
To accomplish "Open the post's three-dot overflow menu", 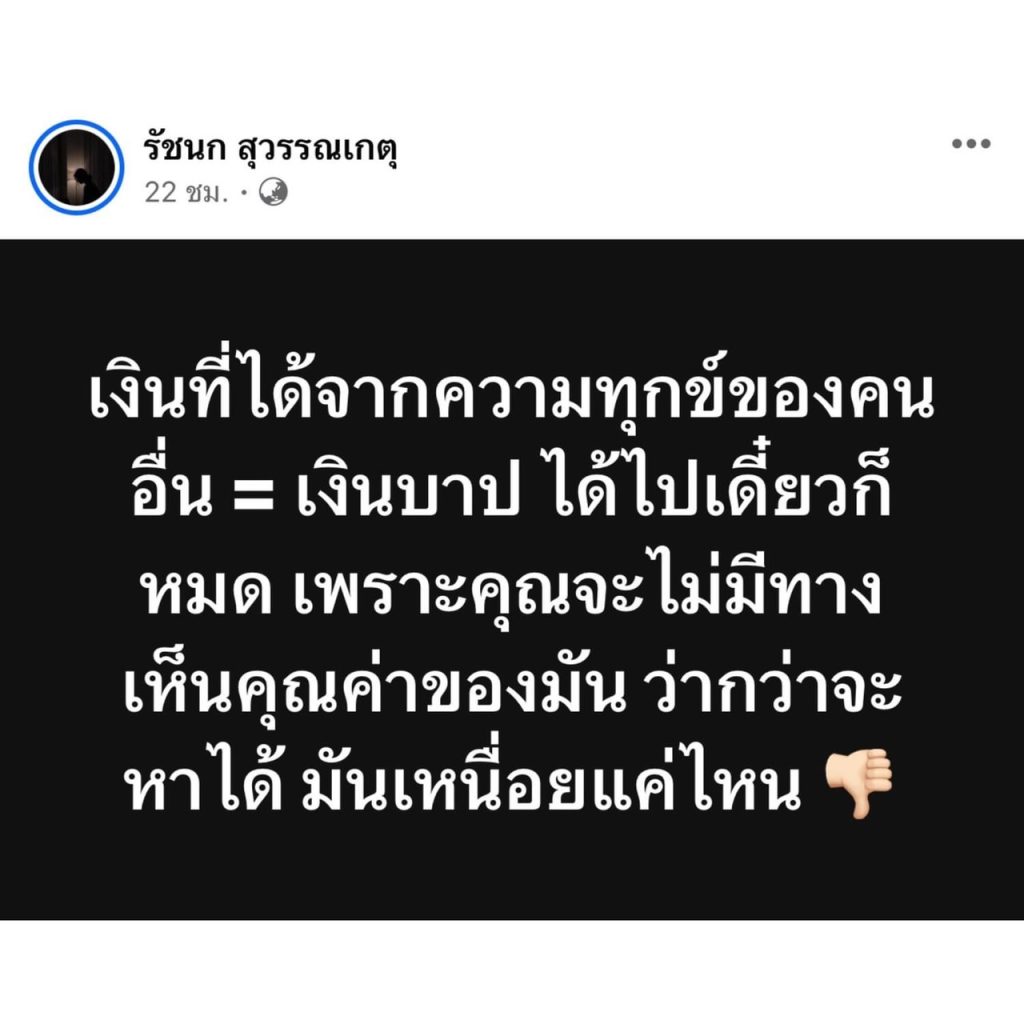I will click(x=969, y=145).
